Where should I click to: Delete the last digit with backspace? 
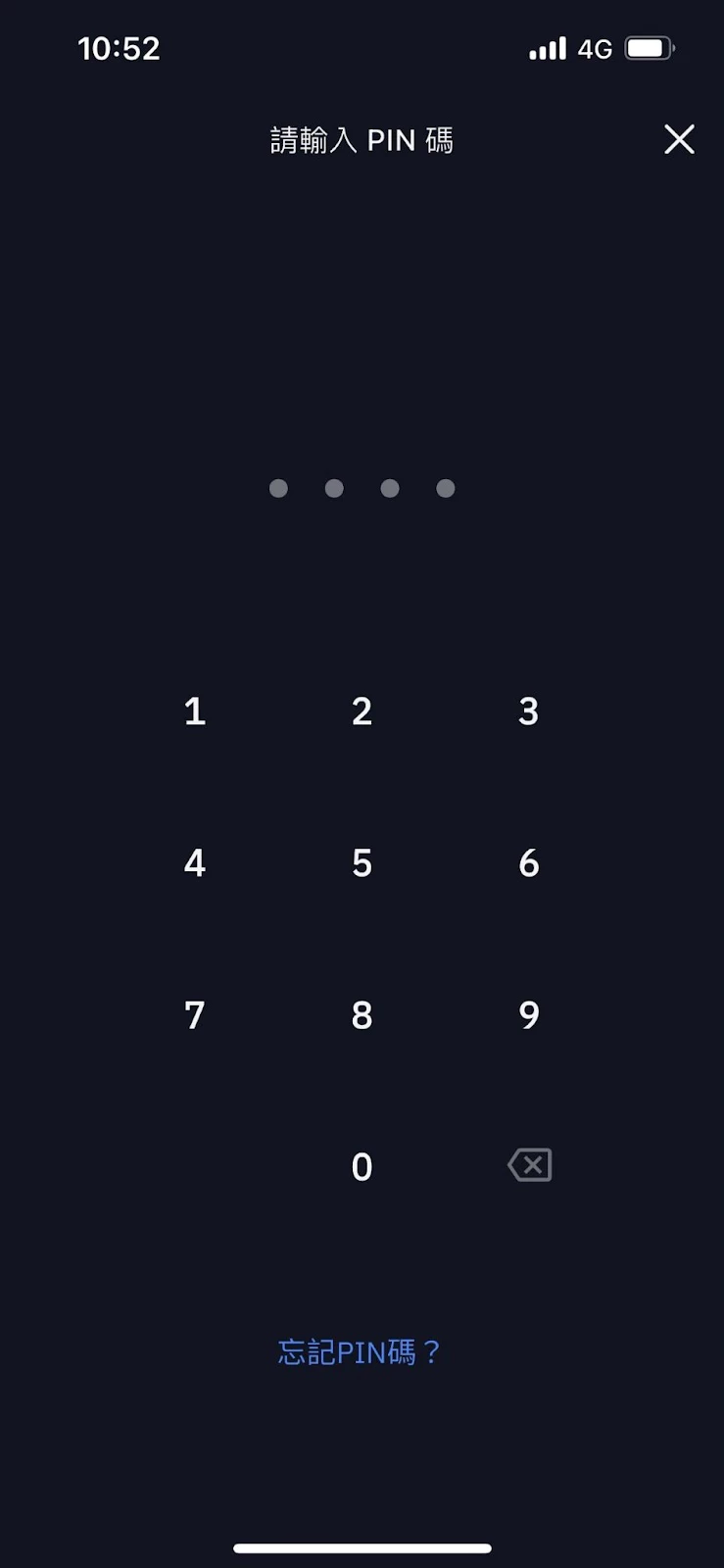coord(530,1165)
